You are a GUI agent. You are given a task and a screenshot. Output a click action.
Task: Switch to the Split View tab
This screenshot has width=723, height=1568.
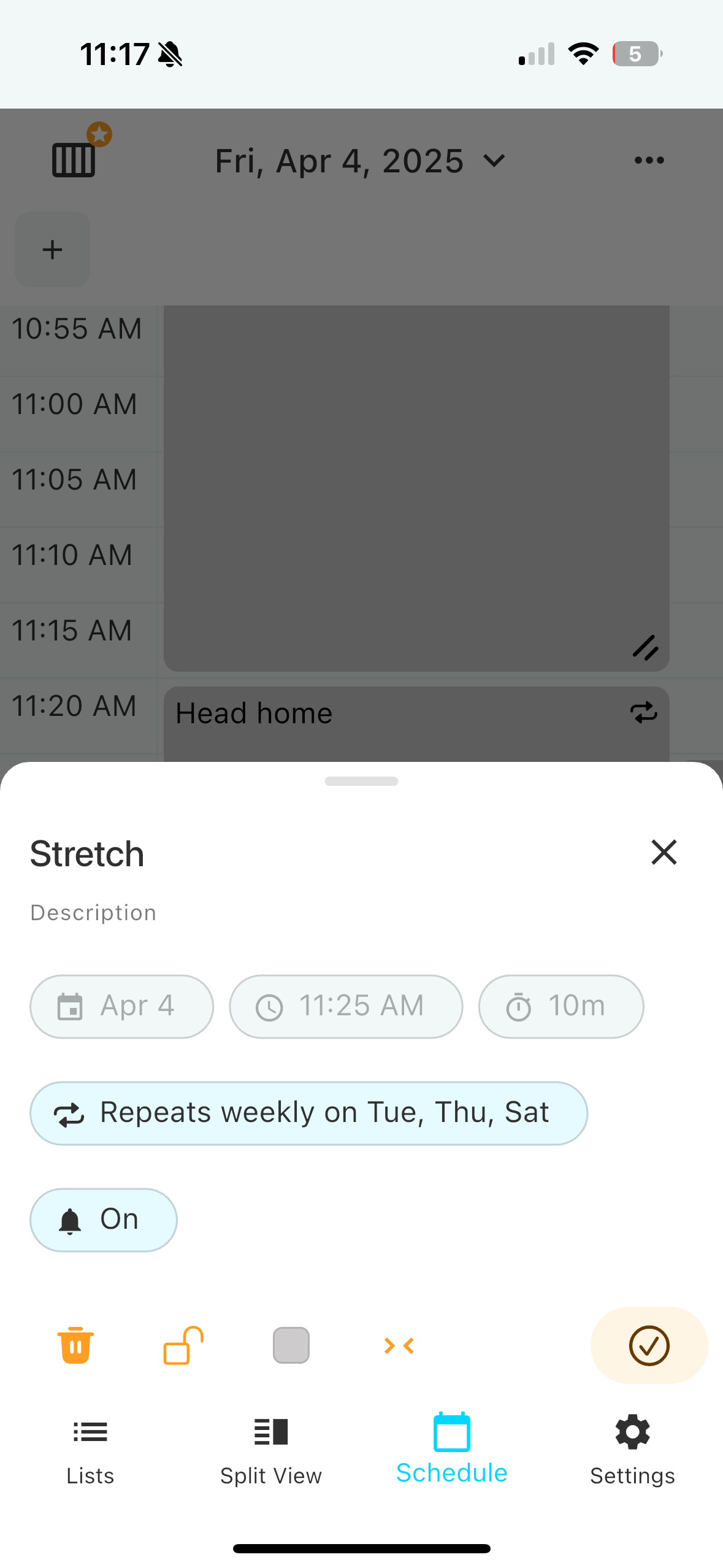[271, 1451]
